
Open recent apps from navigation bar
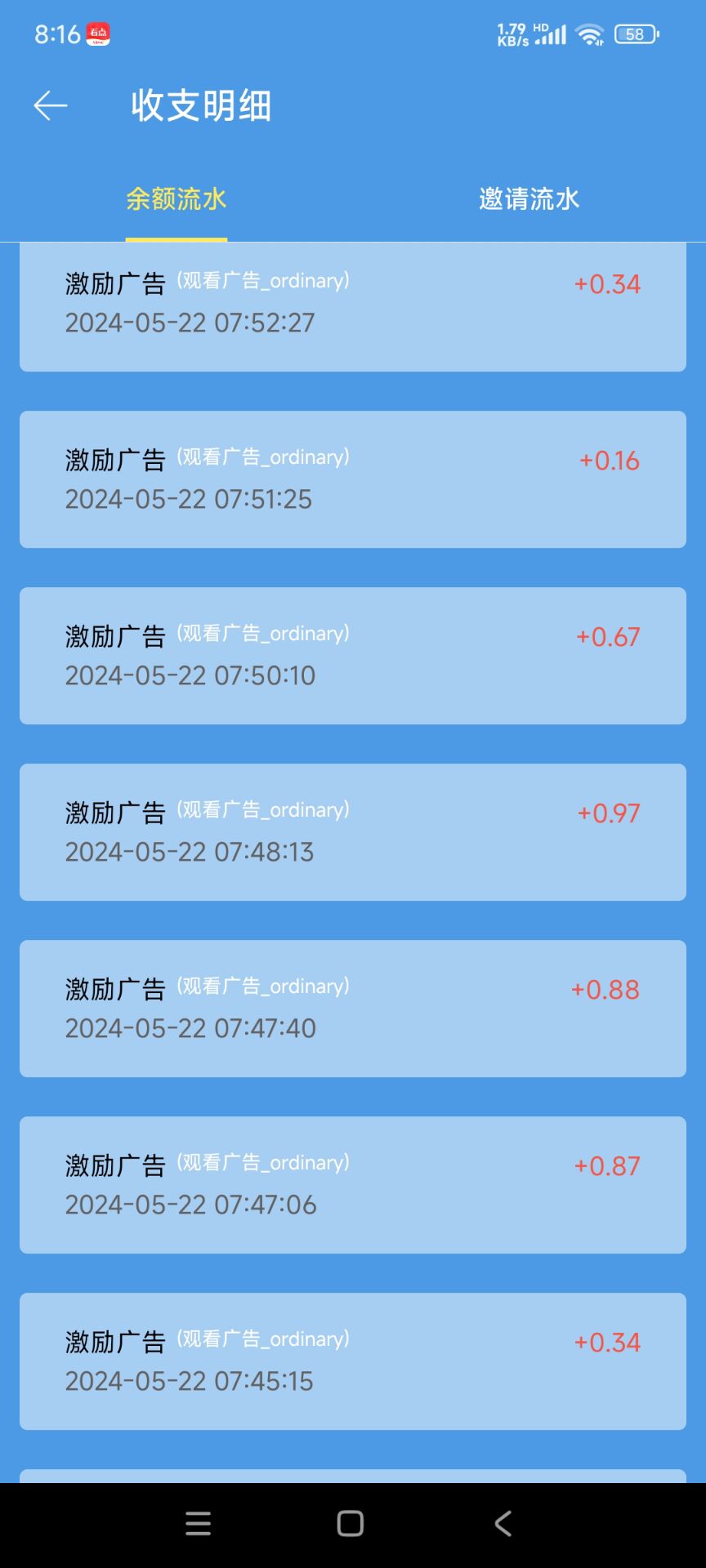tap(198, 1523)
